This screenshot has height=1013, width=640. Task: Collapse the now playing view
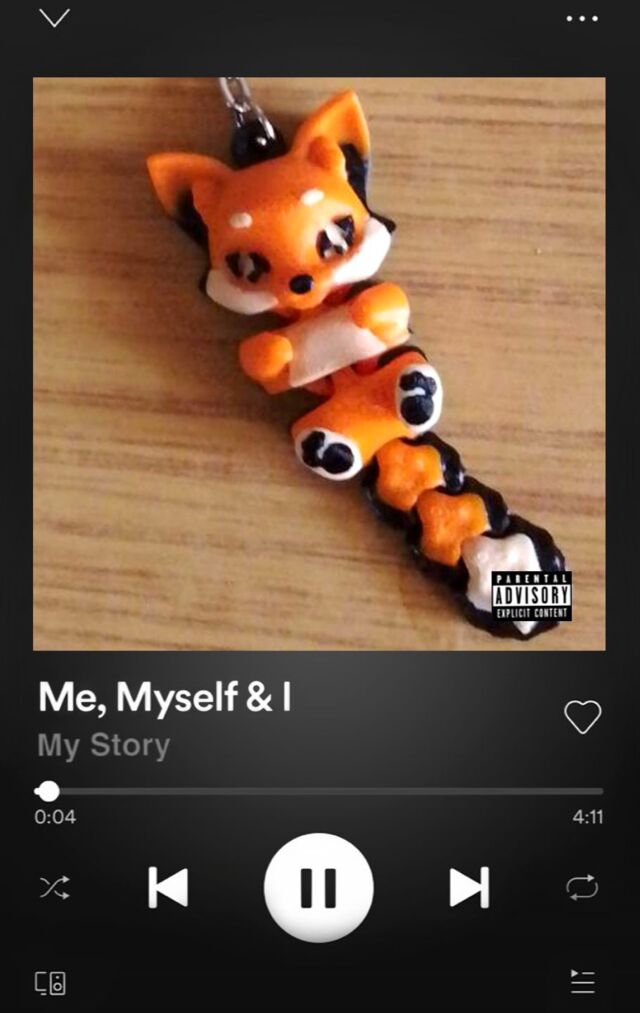click(x=54, y=18)
